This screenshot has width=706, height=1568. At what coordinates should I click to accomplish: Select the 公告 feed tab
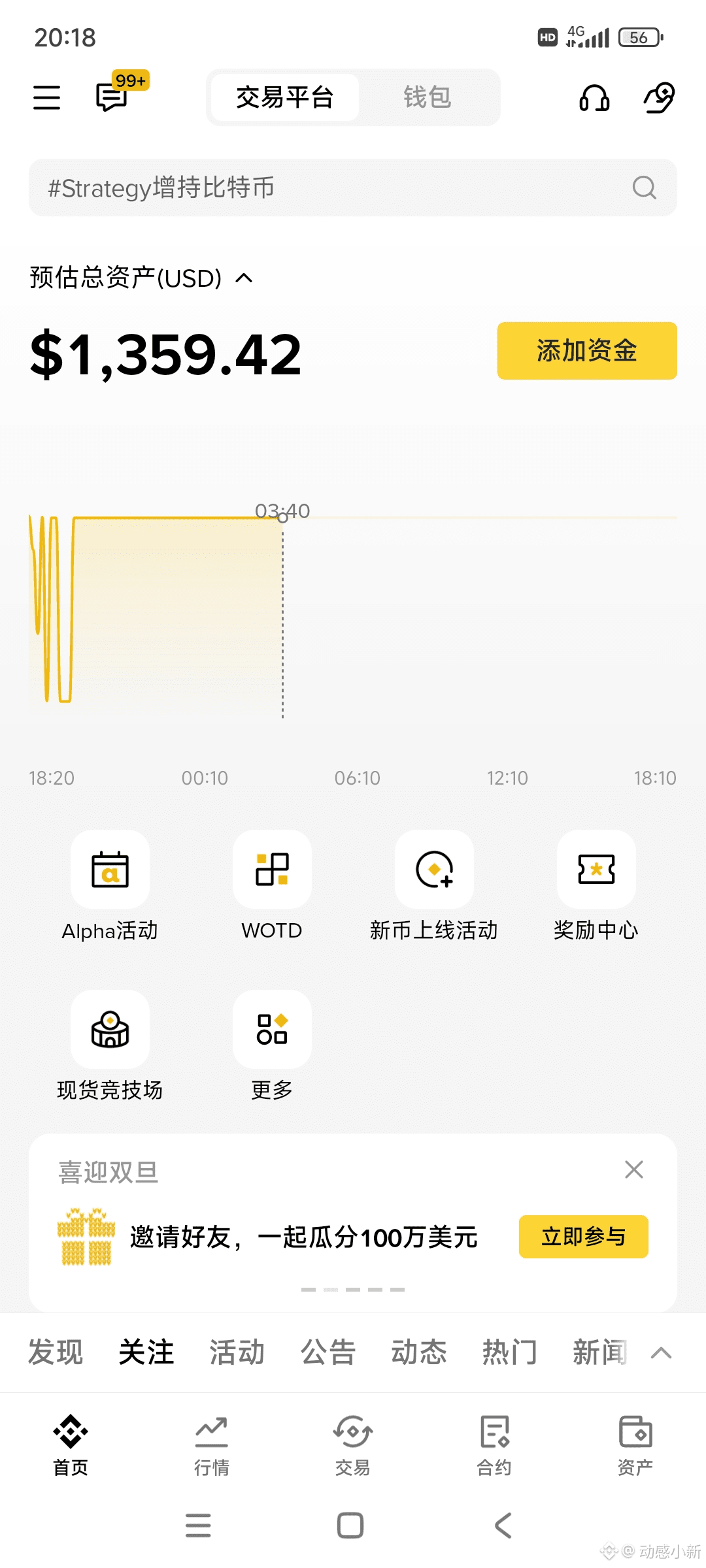pos(328,1352)
